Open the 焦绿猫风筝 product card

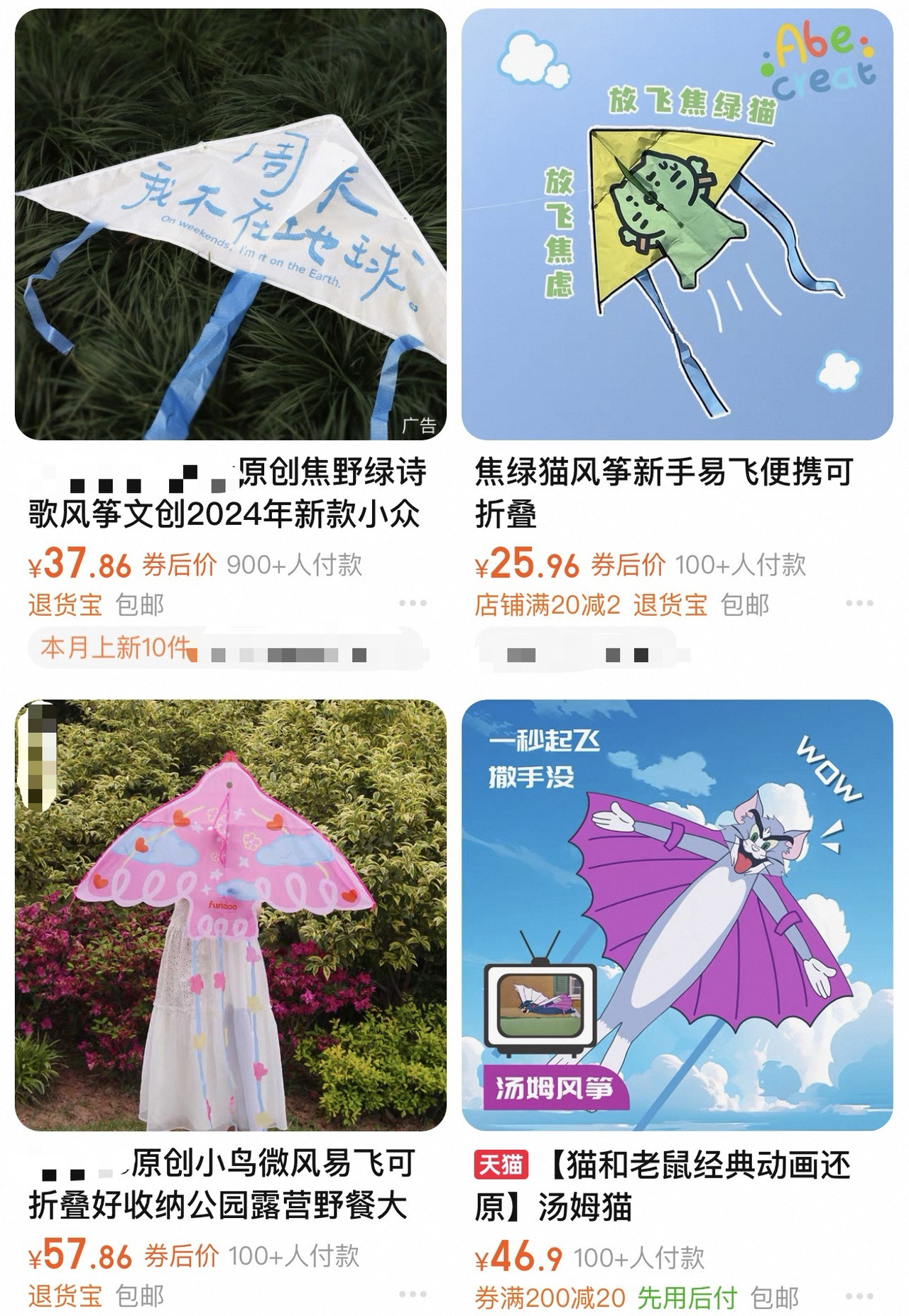pyautogui.click(x=677, y=224)
